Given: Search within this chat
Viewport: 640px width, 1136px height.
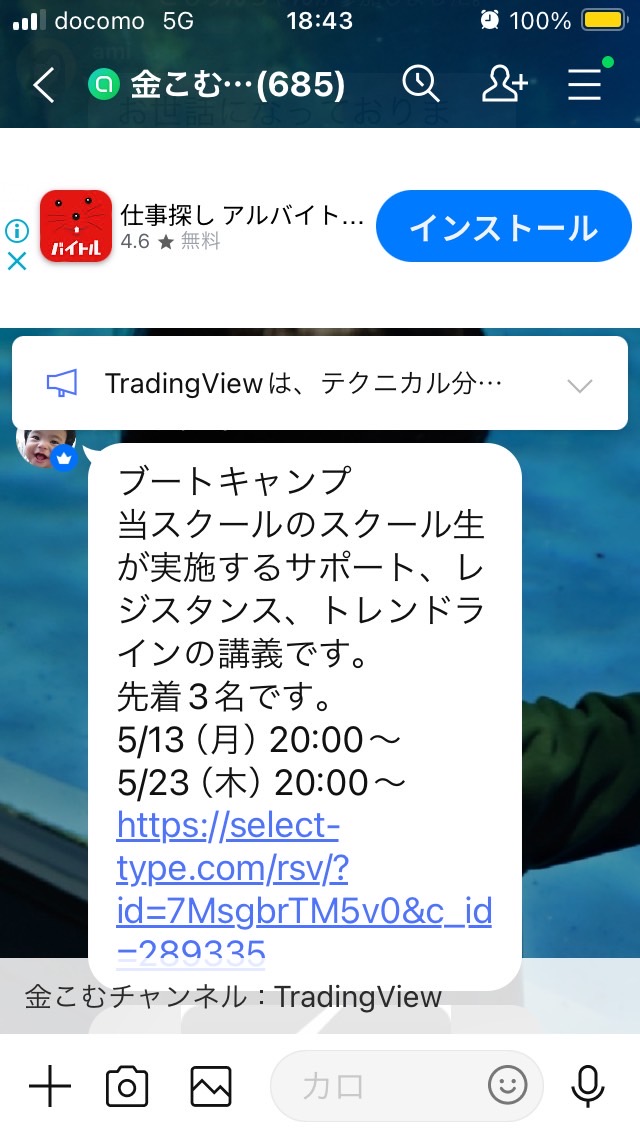Looking at the screenshot, I should coord(421,84).
